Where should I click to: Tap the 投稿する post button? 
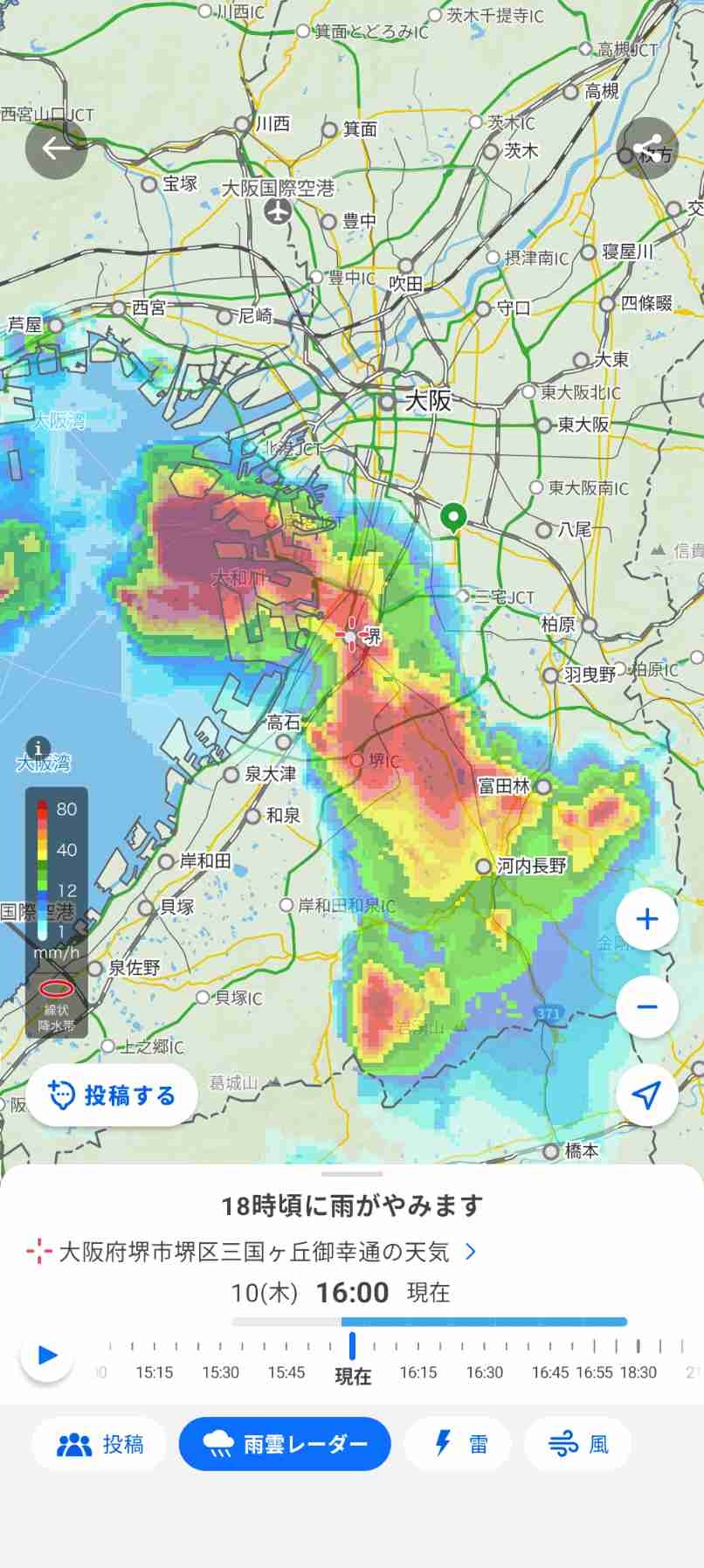[112, 1095]
